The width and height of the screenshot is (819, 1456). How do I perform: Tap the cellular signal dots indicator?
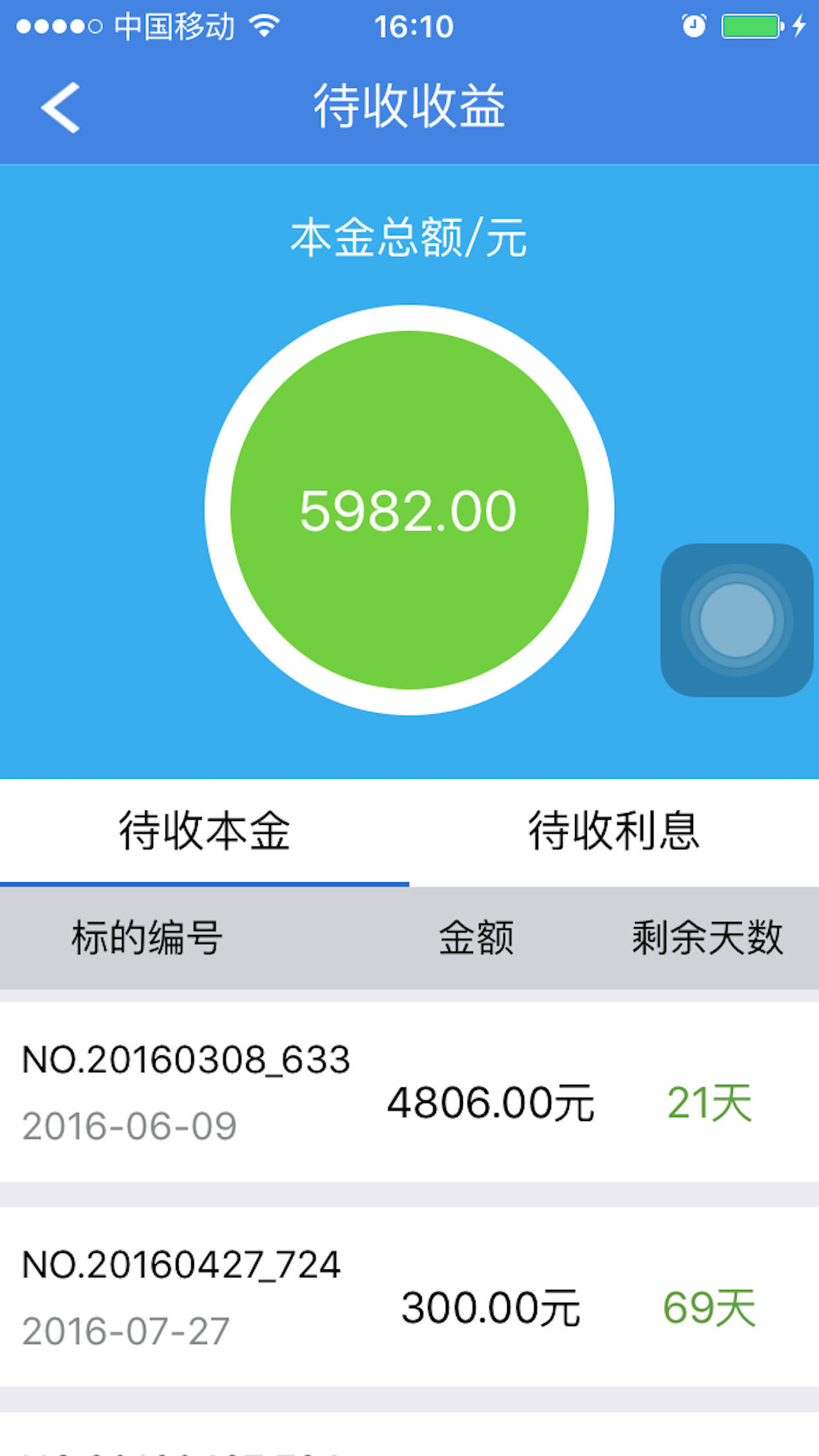pos(58,25)
